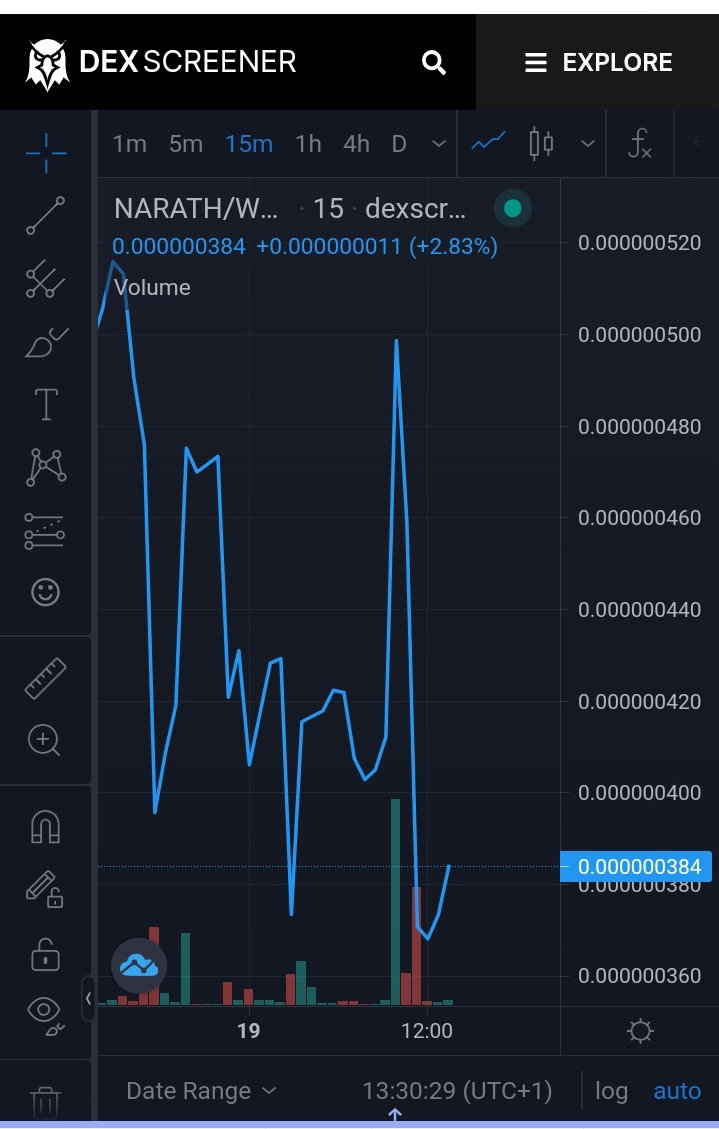Open the indicators fx button
The height and width of the screenshot is (1129, 719).
(639, 143)
